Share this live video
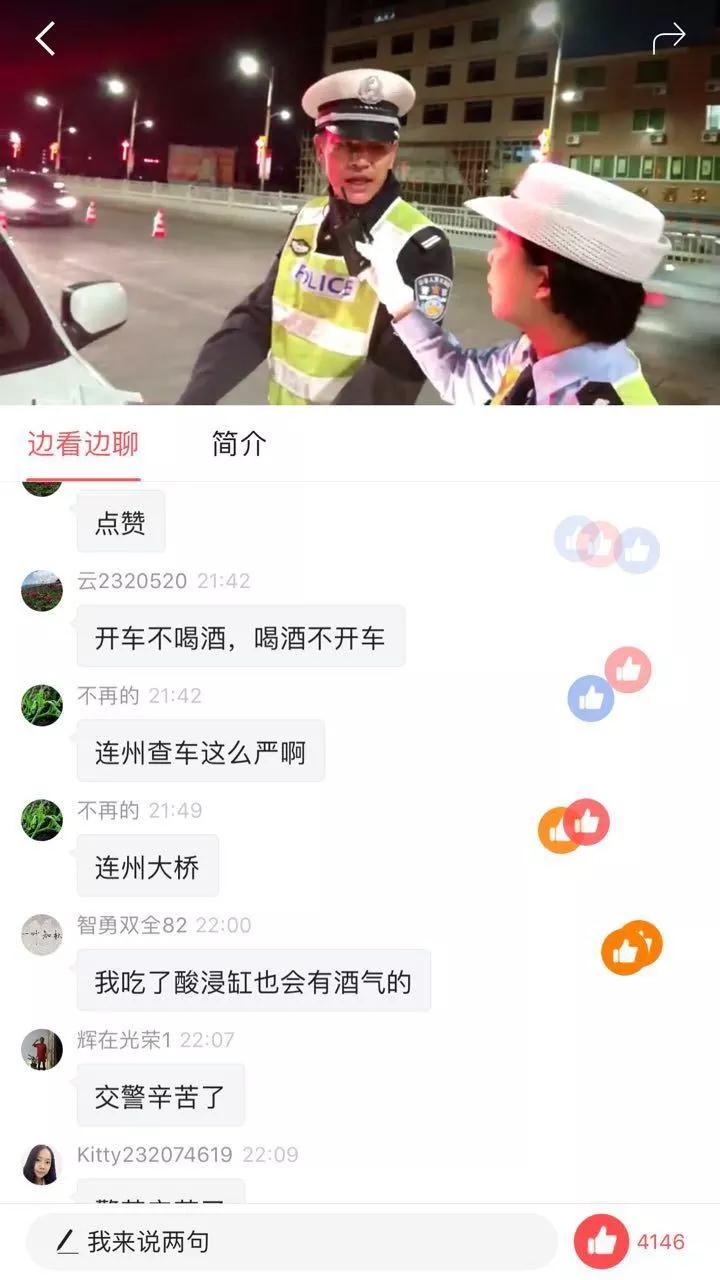The width and height of the screenshot is (720, 1280). [x=668, y=39]
